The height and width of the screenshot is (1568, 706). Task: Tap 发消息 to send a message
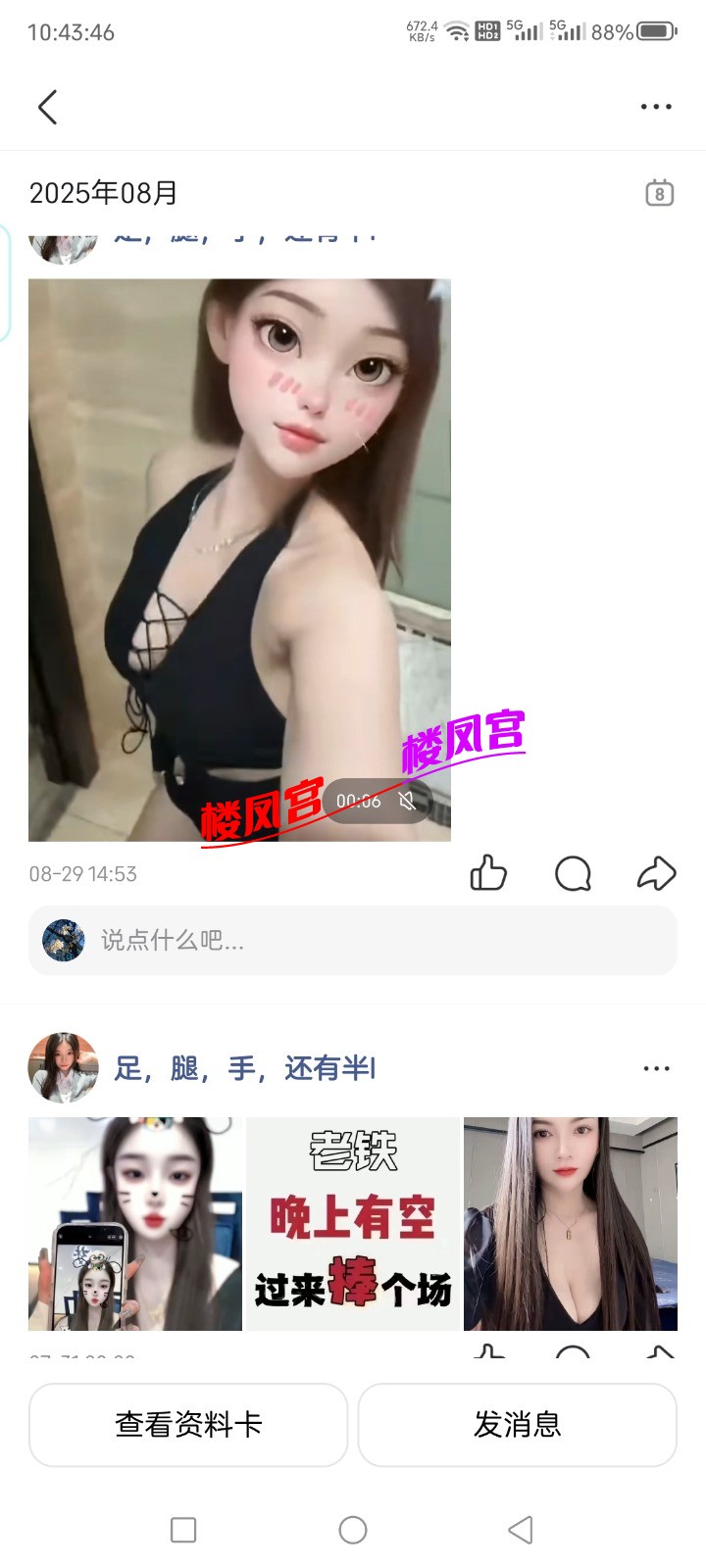(517, 1424)
